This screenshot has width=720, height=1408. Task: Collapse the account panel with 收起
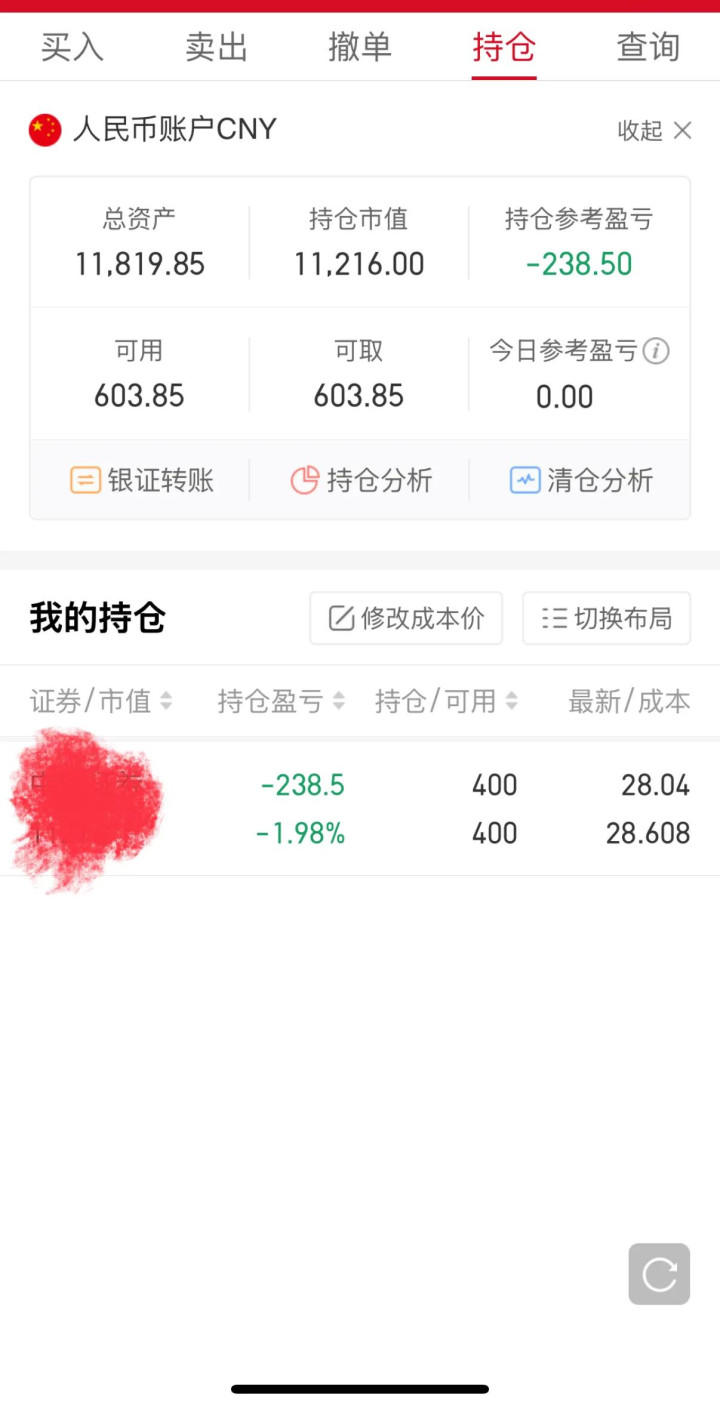(654, 130)
